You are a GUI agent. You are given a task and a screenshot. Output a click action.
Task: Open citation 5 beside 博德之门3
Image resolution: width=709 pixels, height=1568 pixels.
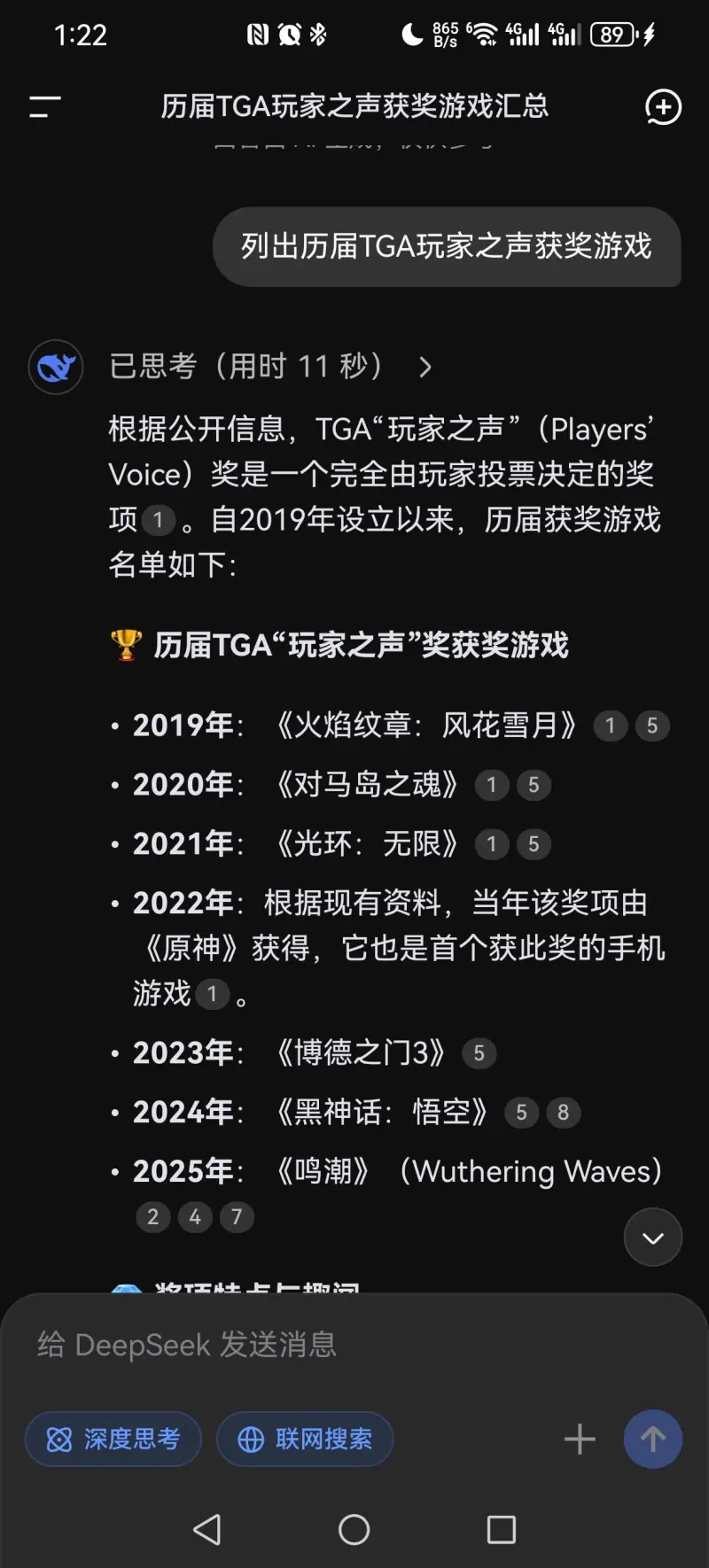pos(479,1053)
